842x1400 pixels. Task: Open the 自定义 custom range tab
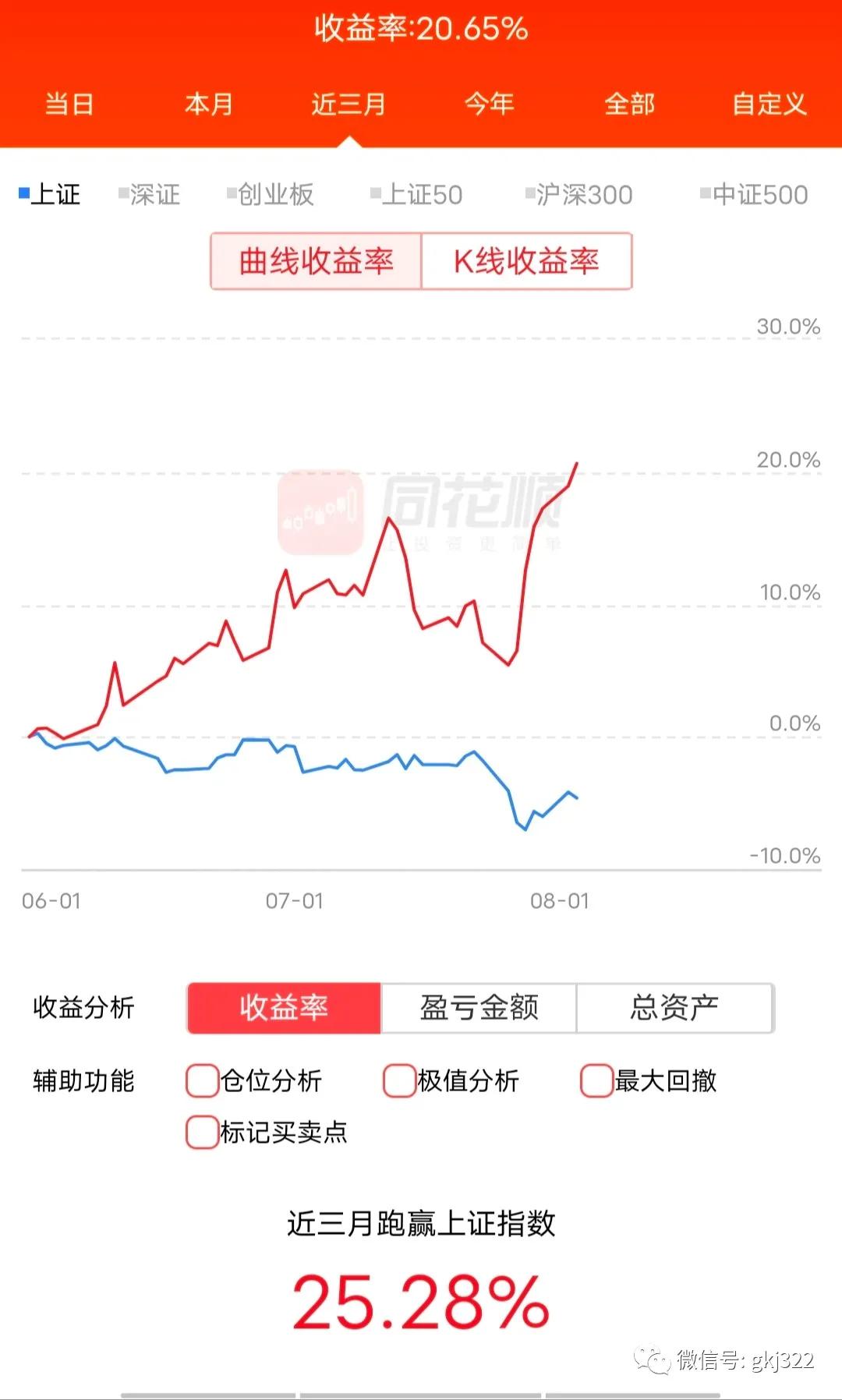(769, 104)
